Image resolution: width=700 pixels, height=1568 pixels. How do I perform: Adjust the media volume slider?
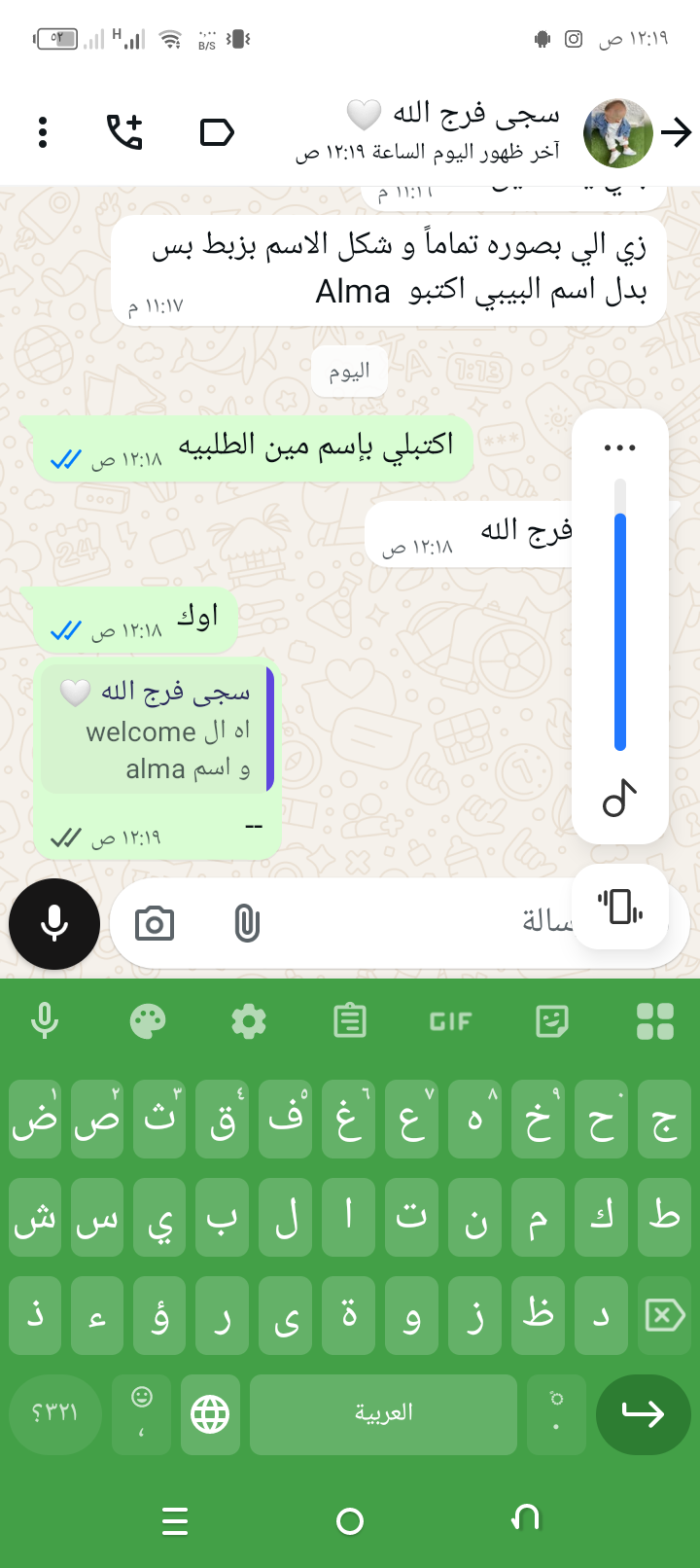click(619, 623)
